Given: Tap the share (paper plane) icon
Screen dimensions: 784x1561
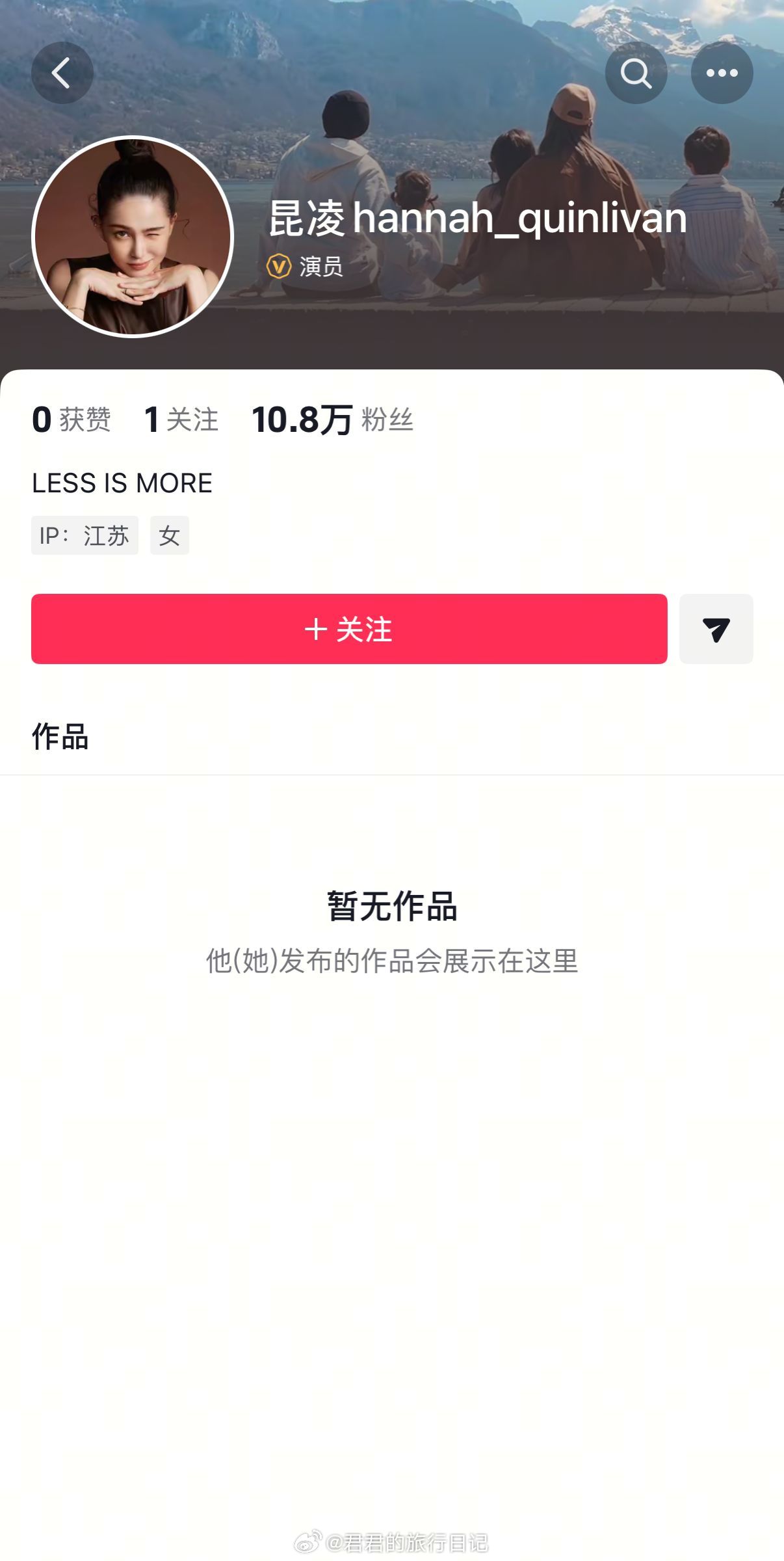Looking at the screenshot, I should [x=716, y=629].
